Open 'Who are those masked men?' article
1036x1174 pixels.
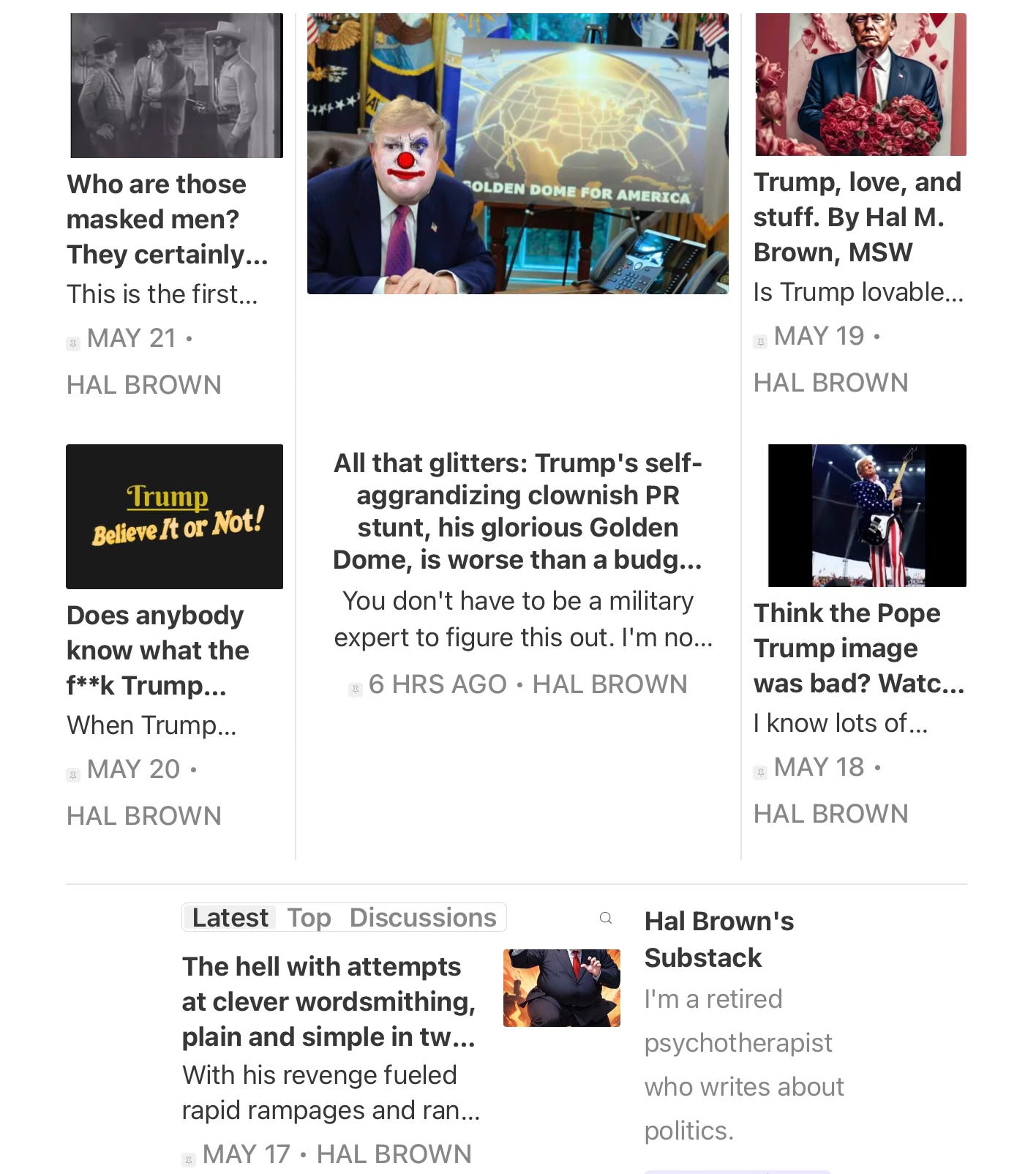point(167,219)
